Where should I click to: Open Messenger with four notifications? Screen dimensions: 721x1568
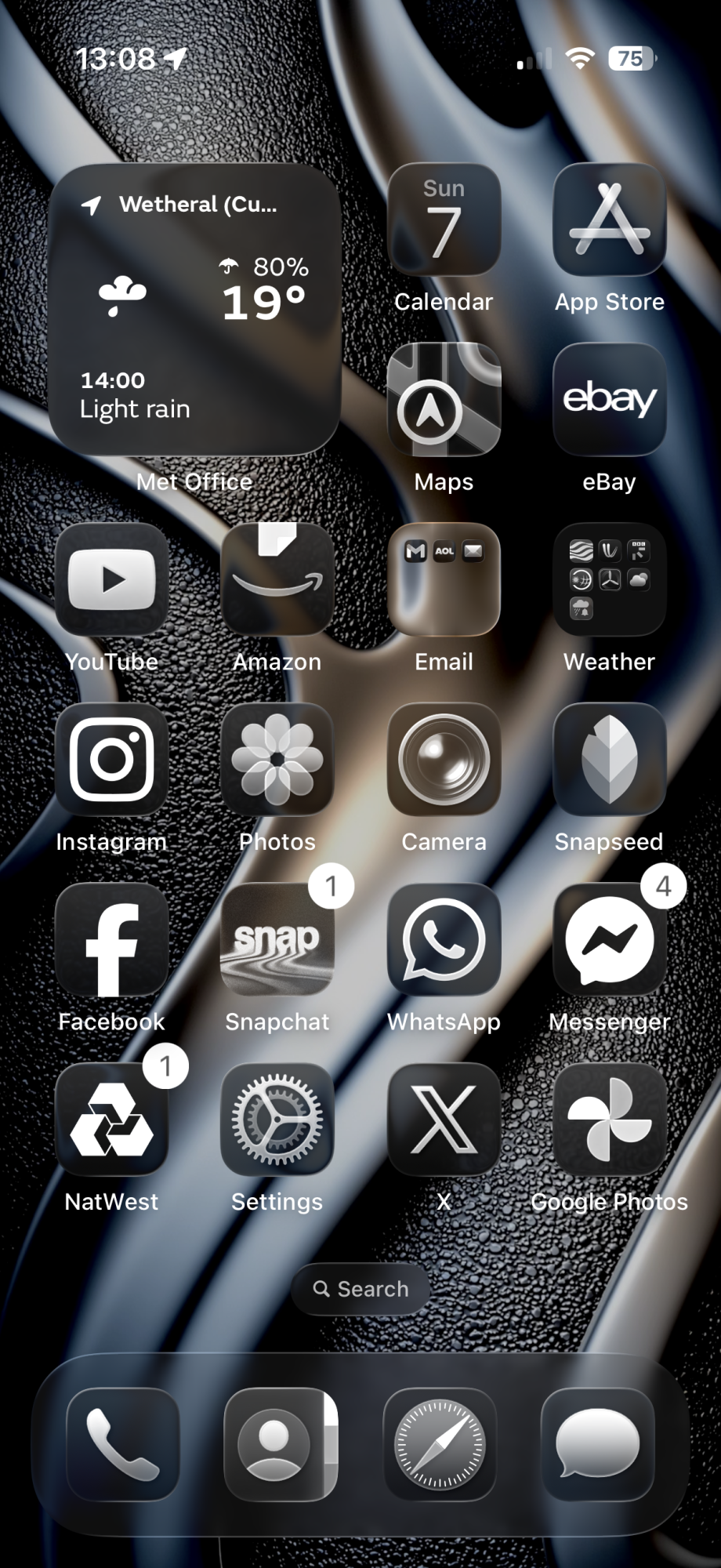point(610,940)
